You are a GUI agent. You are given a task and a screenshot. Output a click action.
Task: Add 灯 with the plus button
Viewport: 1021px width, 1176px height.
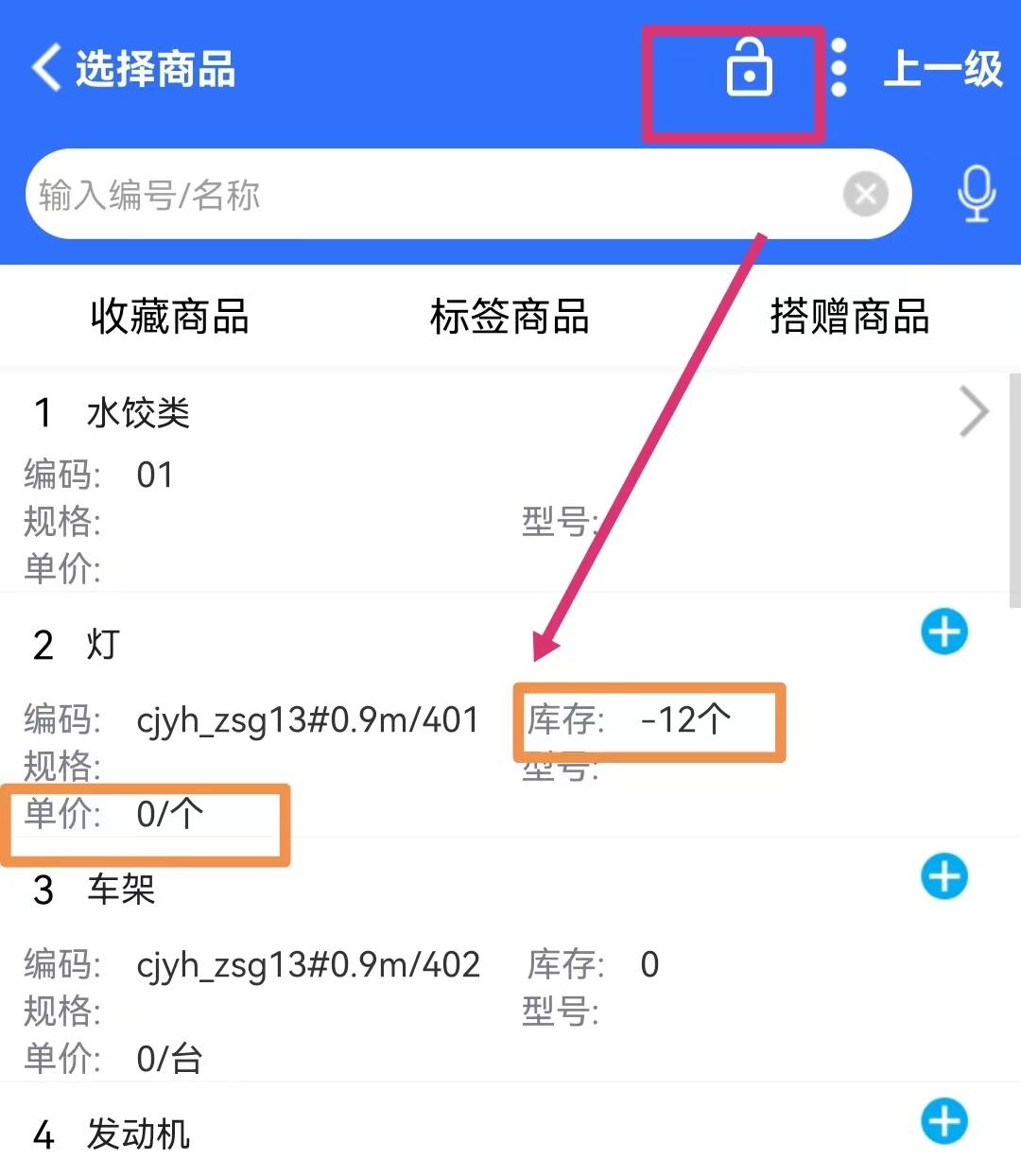tap(944, 631)
